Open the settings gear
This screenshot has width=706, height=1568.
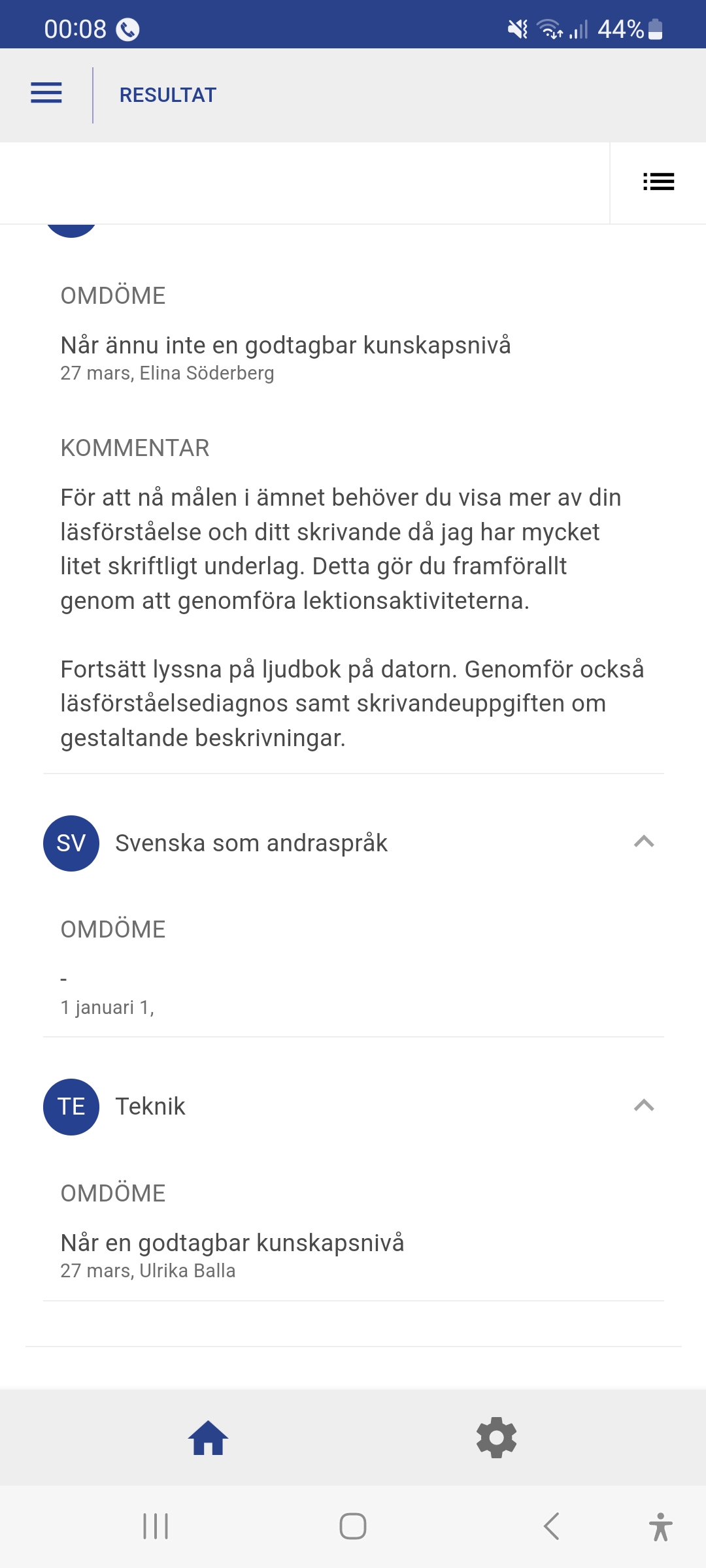[497, 1438]
